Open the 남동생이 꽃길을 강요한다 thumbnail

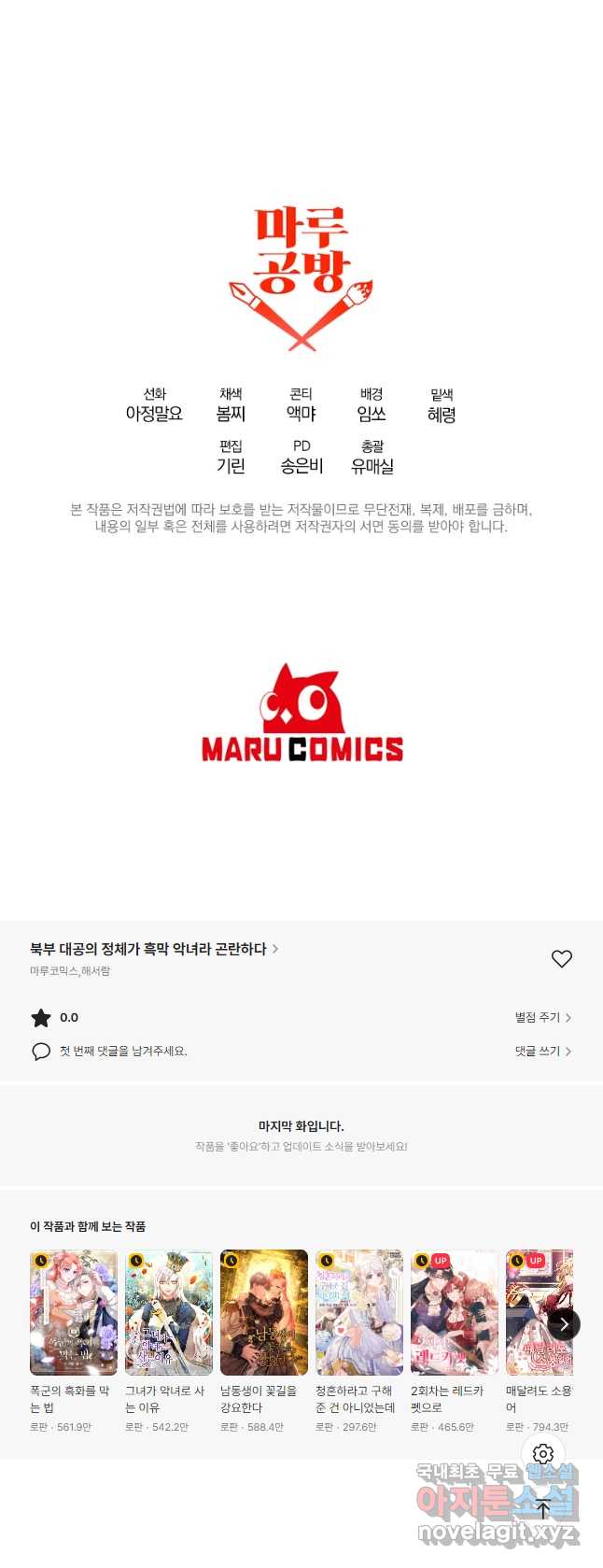[x=264, y=1312]
